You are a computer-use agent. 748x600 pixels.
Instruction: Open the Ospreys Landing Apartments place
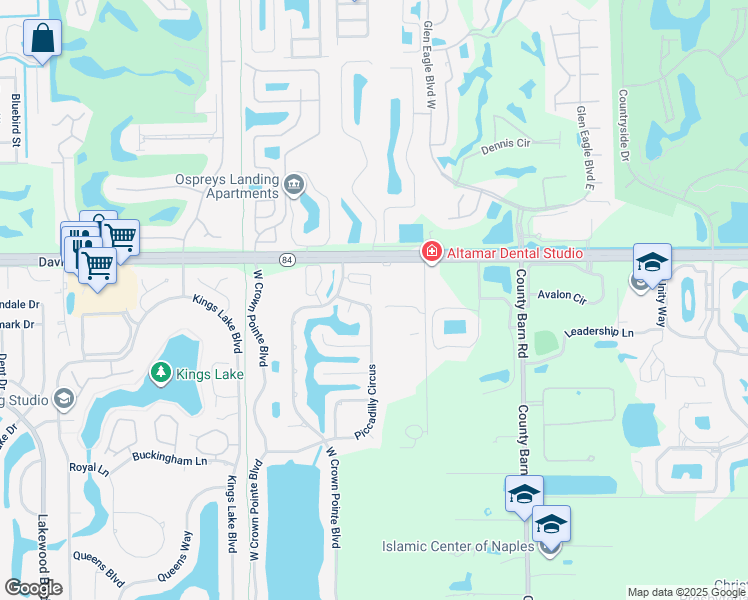pos(294,183)
